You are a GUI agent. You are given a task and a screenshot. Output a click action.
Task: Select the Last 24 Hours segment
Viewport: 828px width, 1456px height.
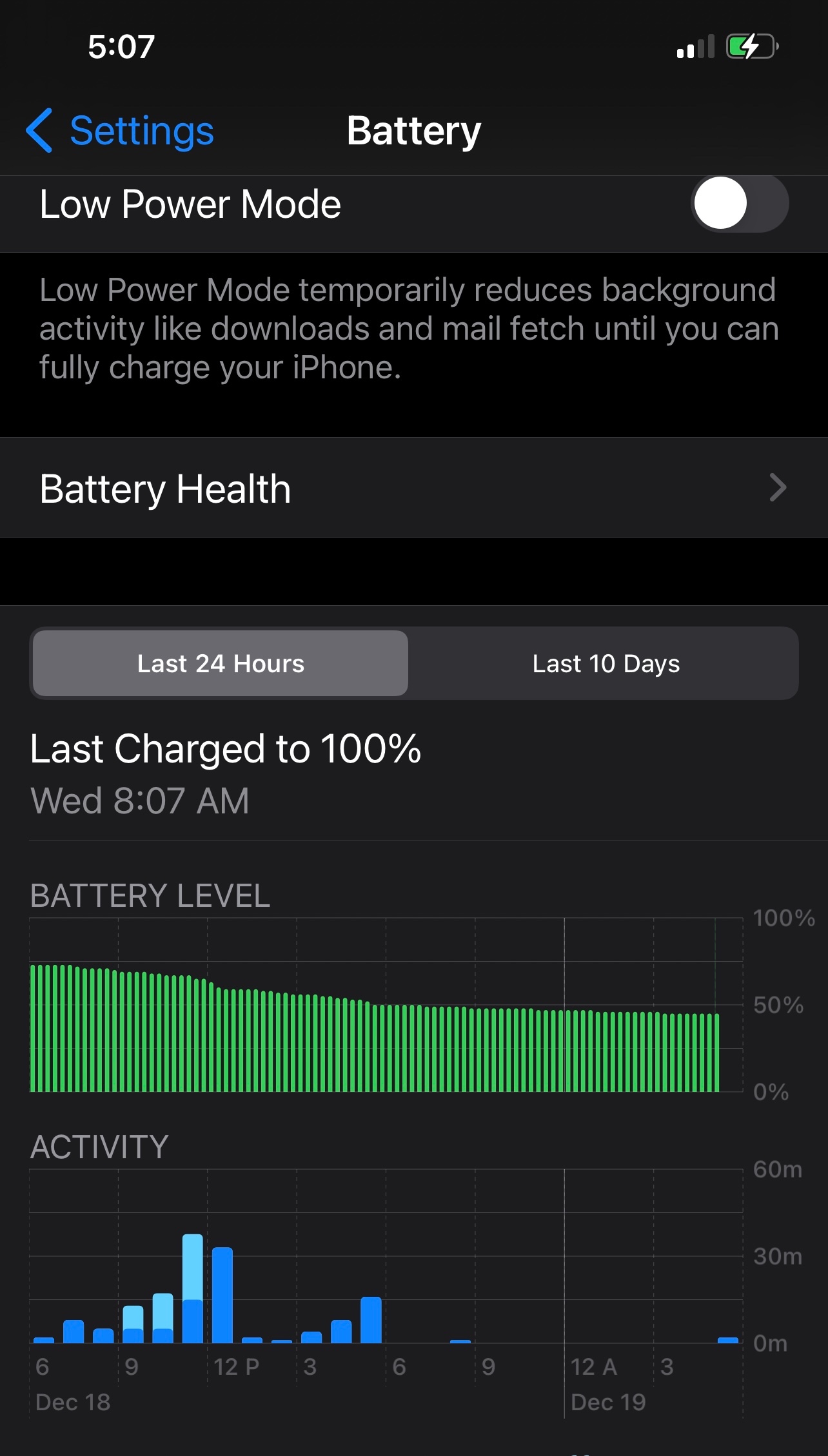[x=221, y=663]
